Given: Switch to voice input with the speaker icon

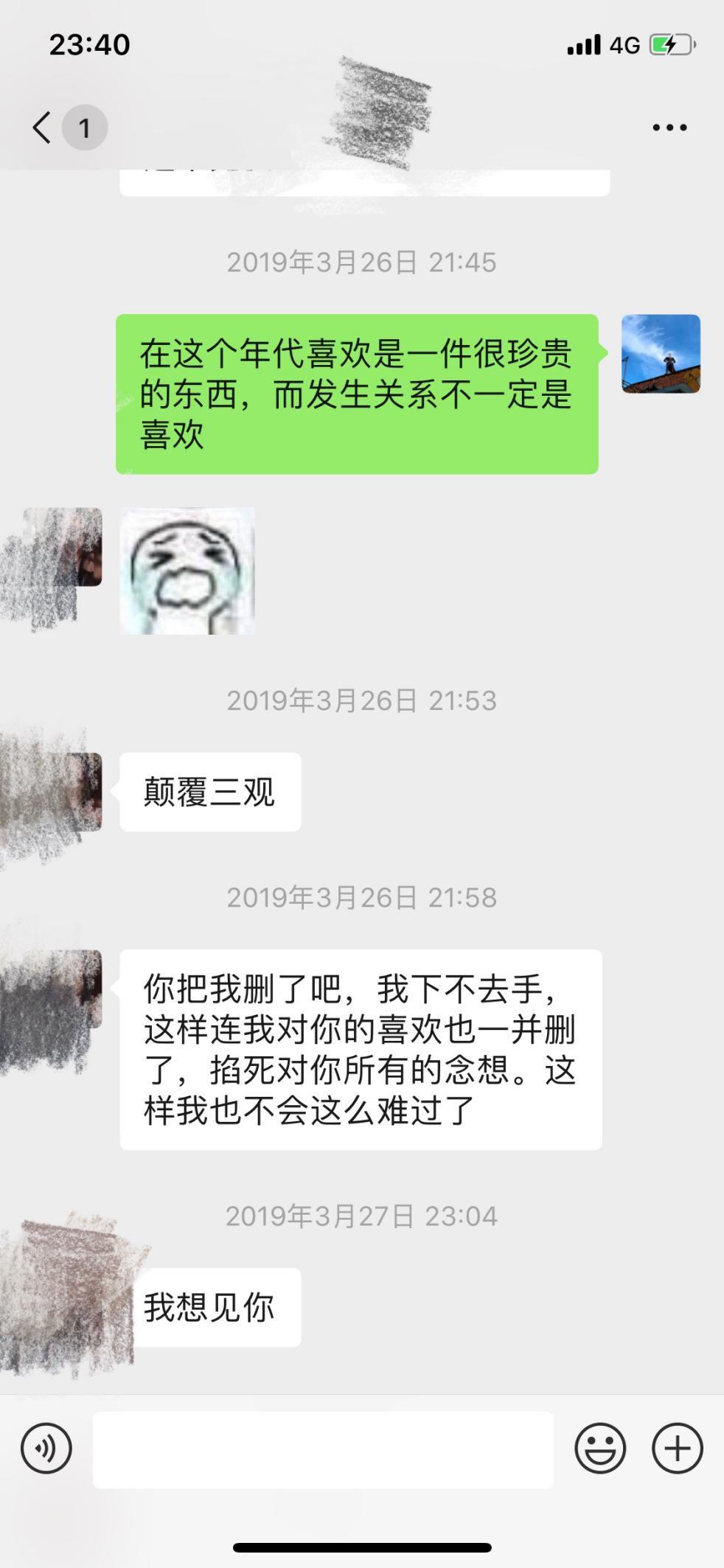Looking at the screenshot, I should click(46, 1447).
